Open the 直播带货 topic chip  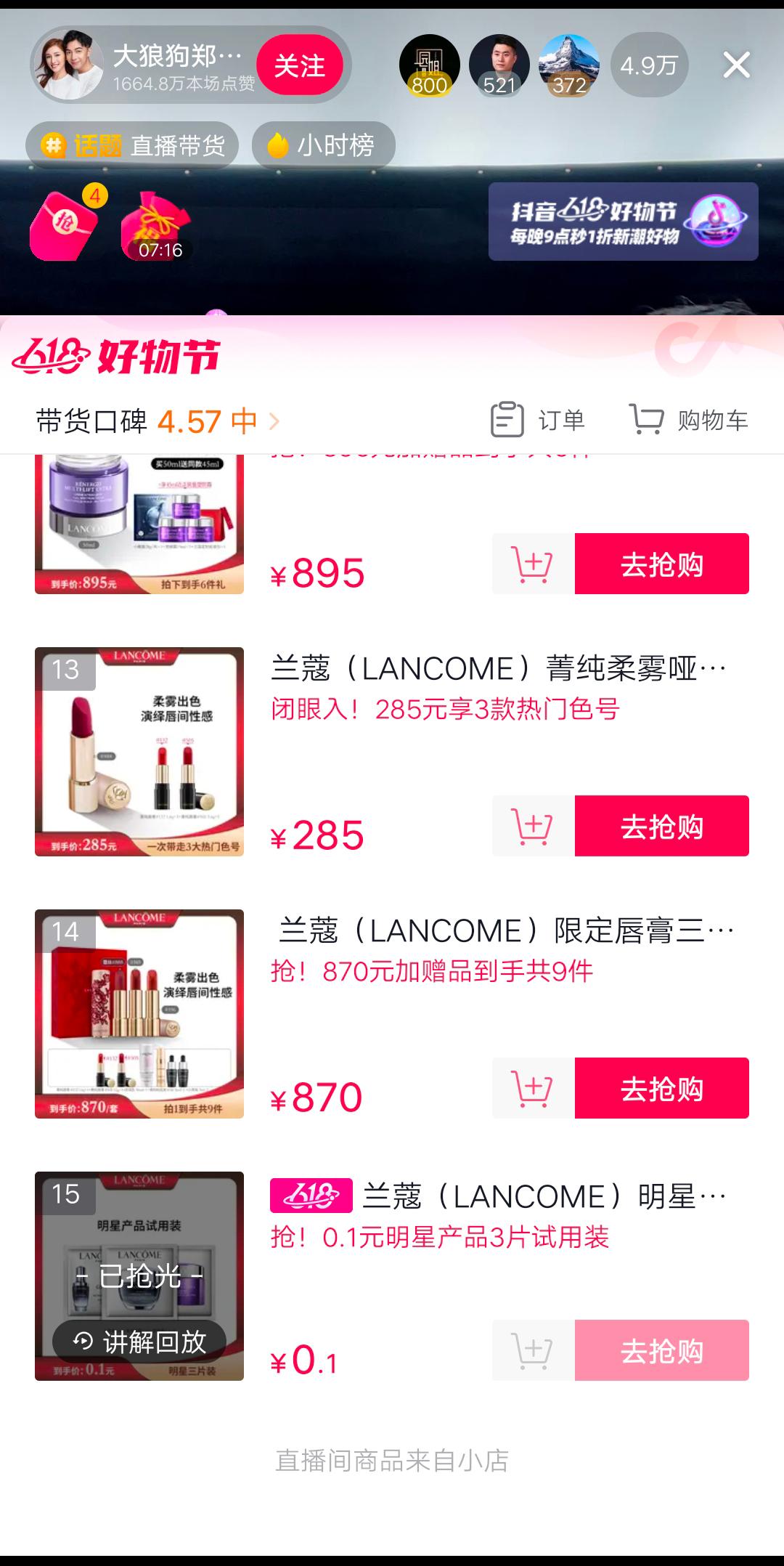pos(132,145)
